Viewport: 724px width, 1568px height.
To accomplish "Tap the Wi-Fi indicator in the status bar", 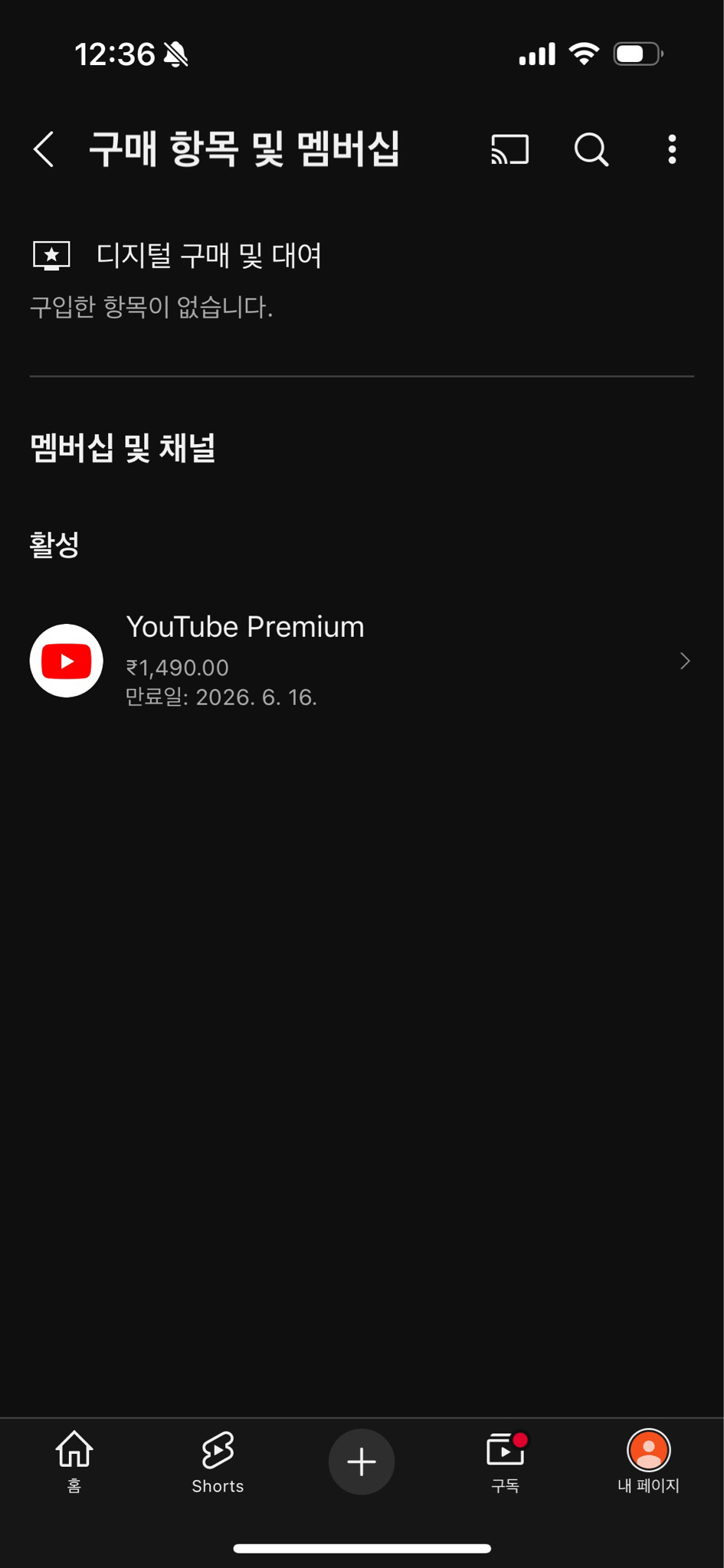I will pyautogui.click(x=585, y=54).
